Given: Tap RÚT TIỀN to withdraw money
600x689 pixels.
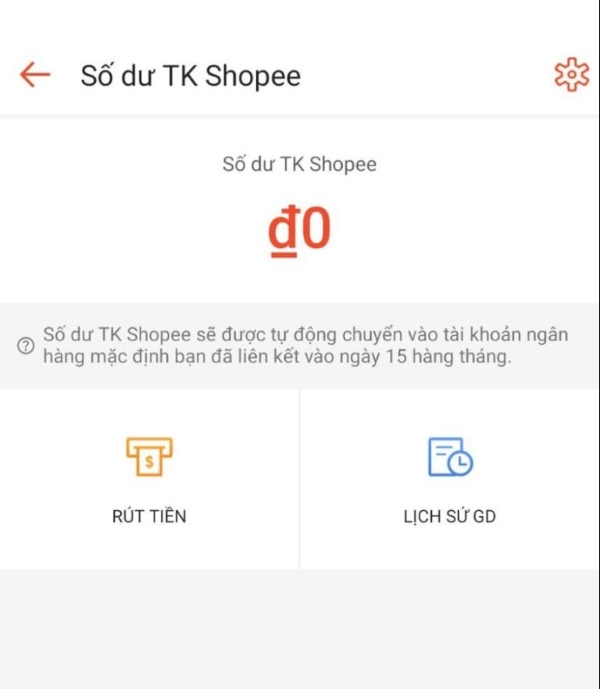Looking at the screenshot, I should tap(149, 480).
